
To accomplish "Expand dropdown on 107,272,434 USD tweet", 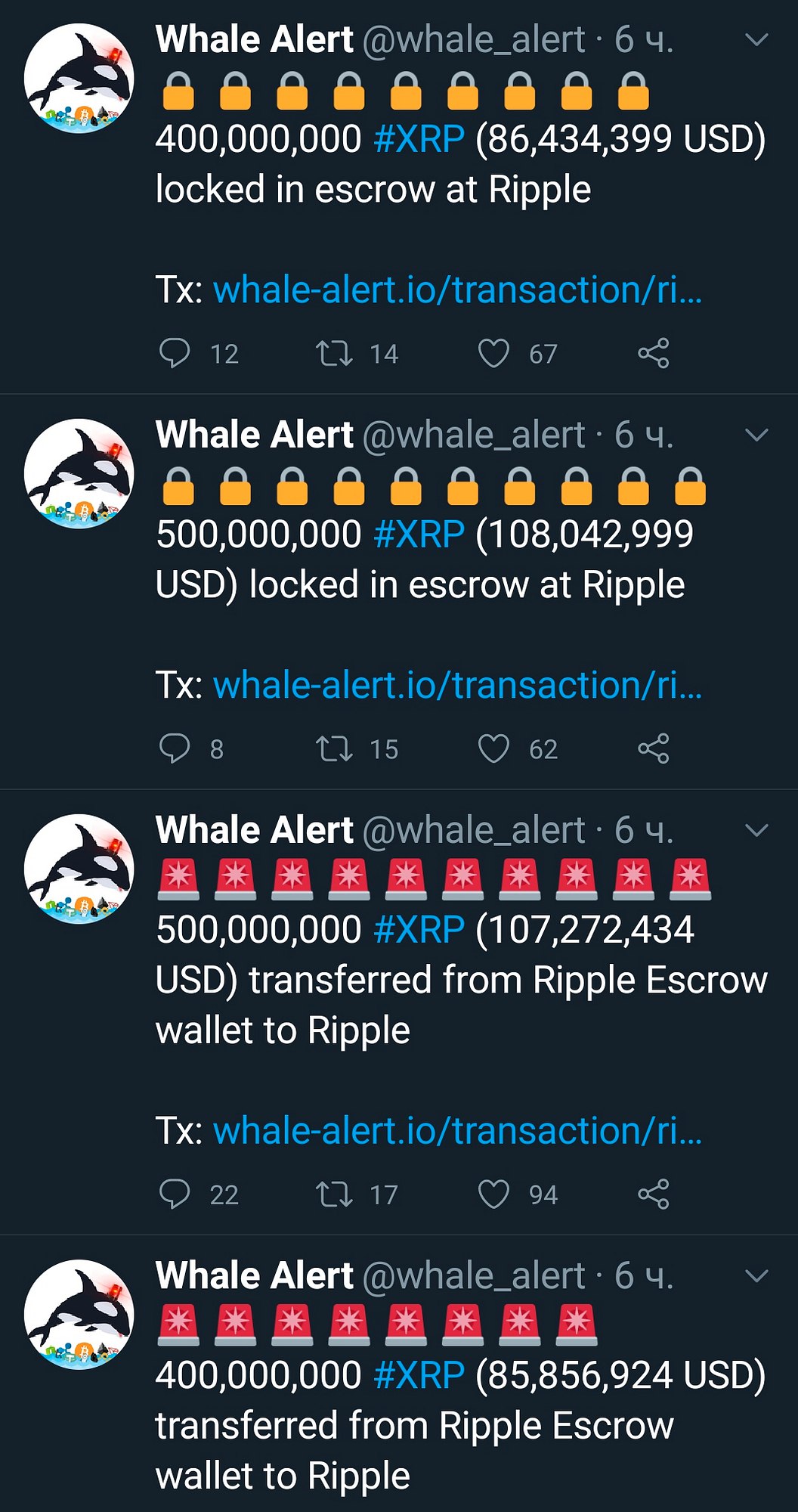I will (756, 830).
